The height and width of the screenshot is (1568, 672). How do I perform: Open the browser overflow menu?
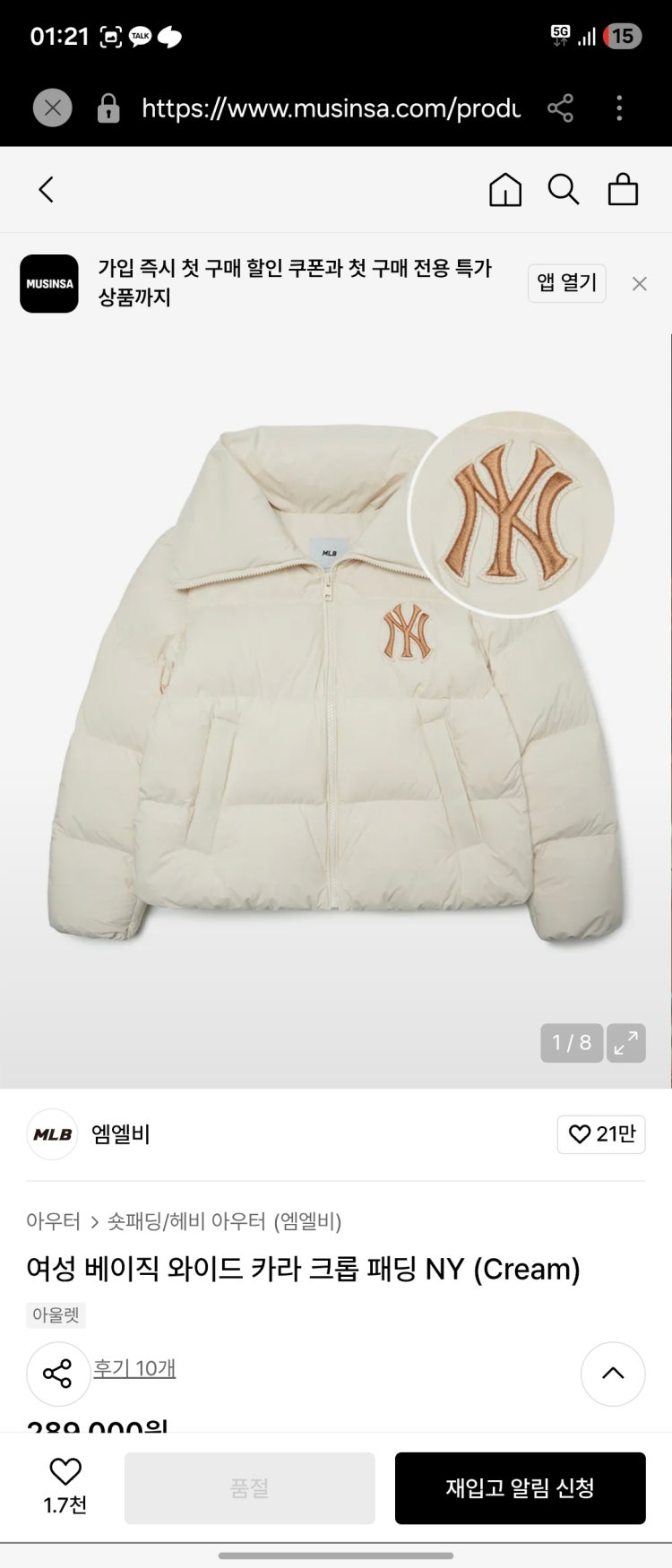(x=619, y=109)
